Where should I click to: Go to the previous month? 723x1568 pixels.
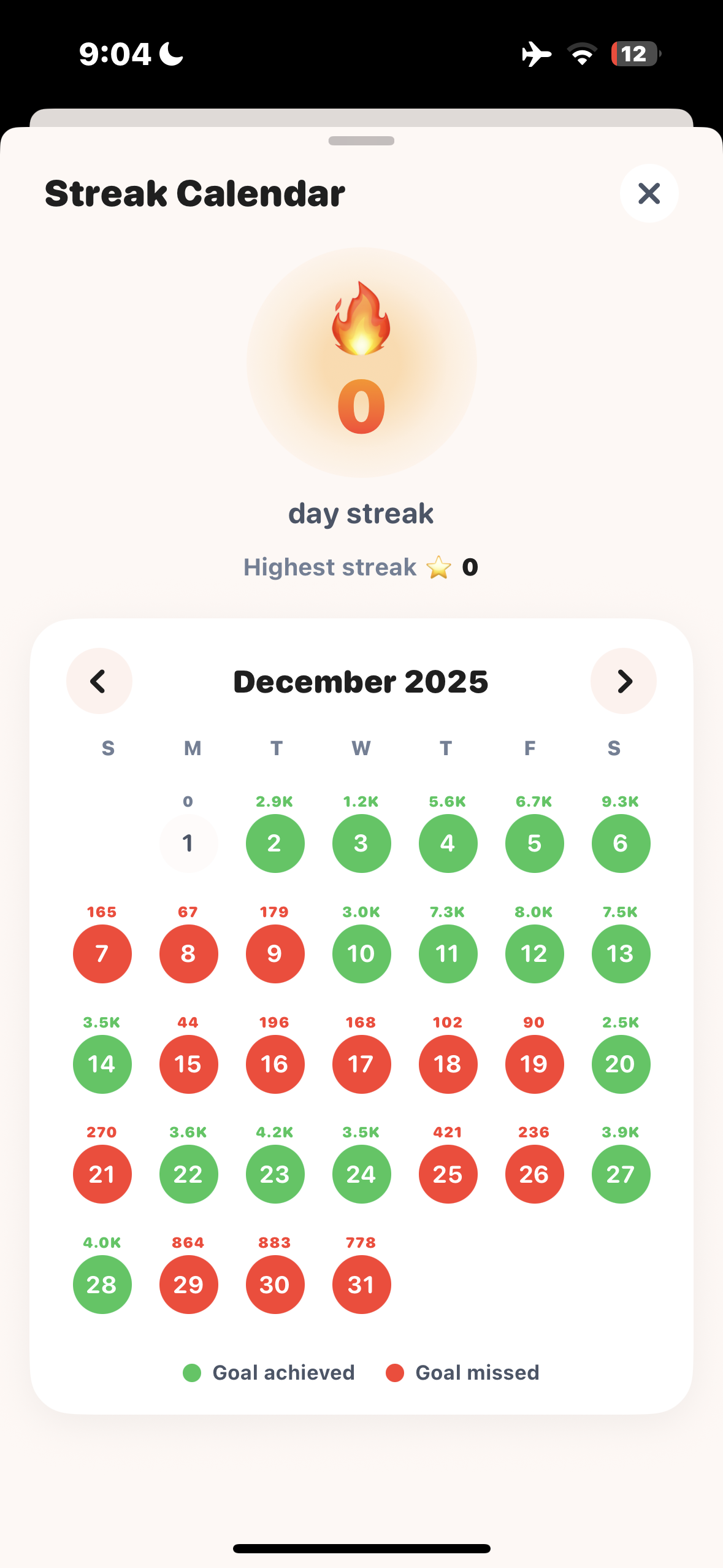(x=99, y=681)
